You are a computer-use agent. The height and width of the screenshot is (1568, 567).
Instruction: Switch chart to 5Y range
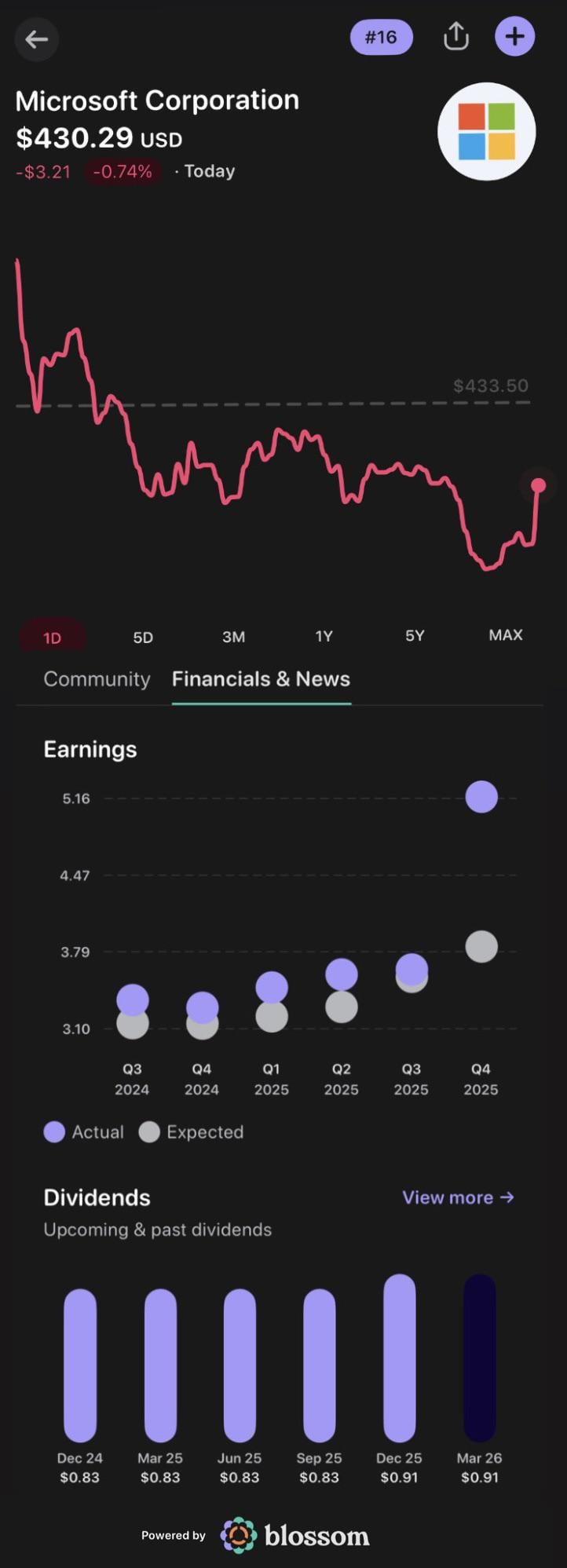point(415,635)
